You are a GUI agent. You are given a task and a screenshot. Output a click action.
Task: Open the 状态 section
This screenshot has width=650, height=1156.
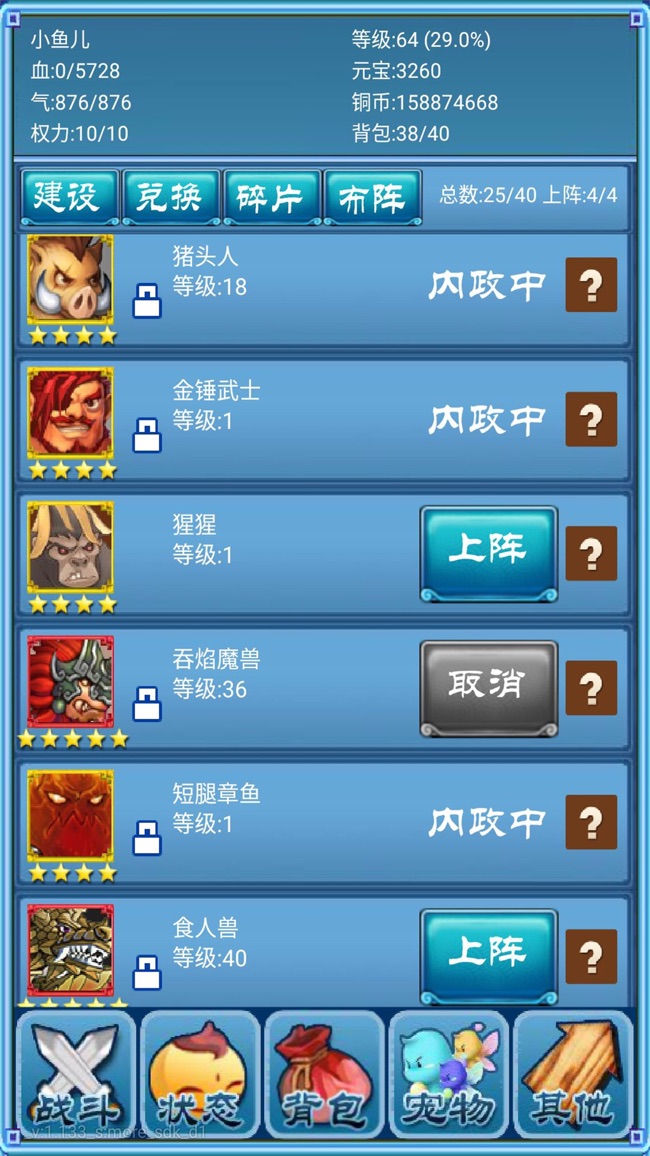point(200,1078)
